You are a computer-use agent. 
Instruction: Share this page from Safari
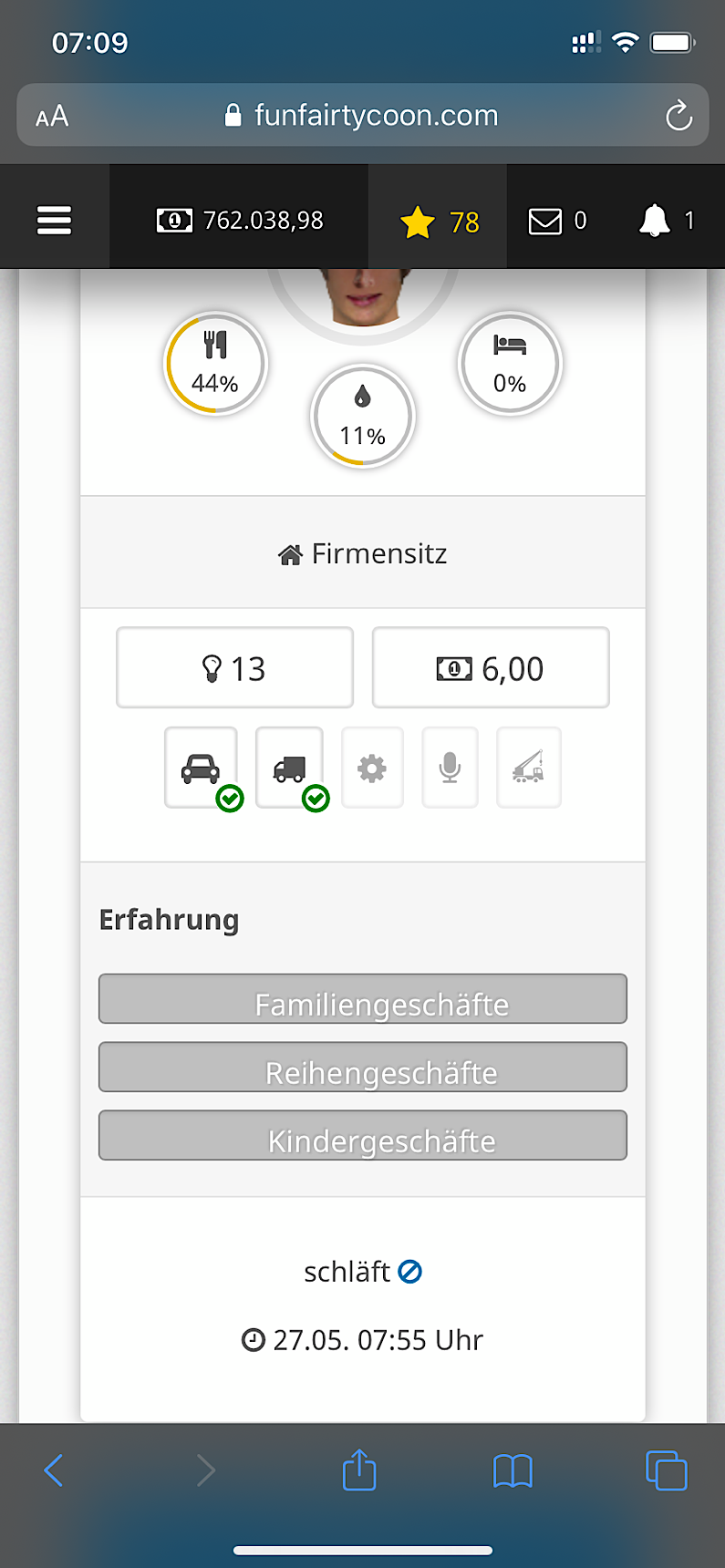pos(359,1470)
